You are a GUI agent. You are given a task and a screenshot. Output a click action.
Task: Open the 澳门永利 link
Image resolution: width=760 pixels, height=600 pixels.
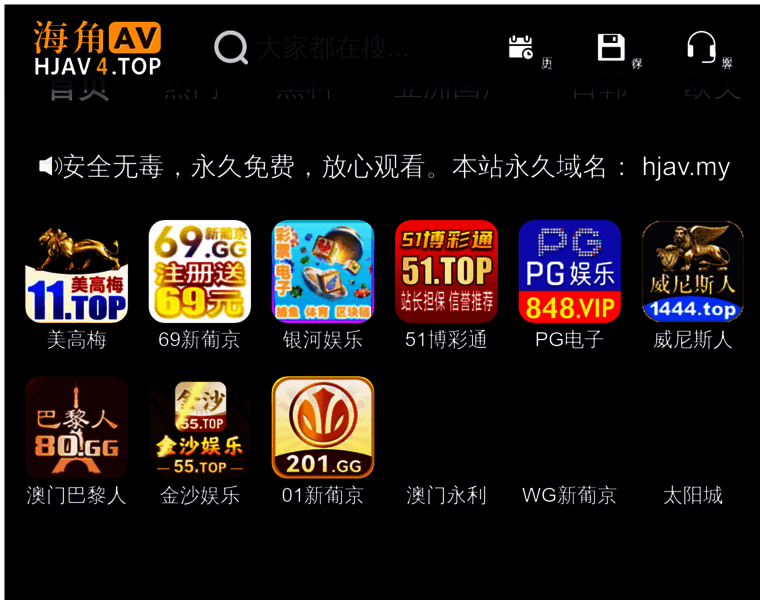(x=446, y=495)
